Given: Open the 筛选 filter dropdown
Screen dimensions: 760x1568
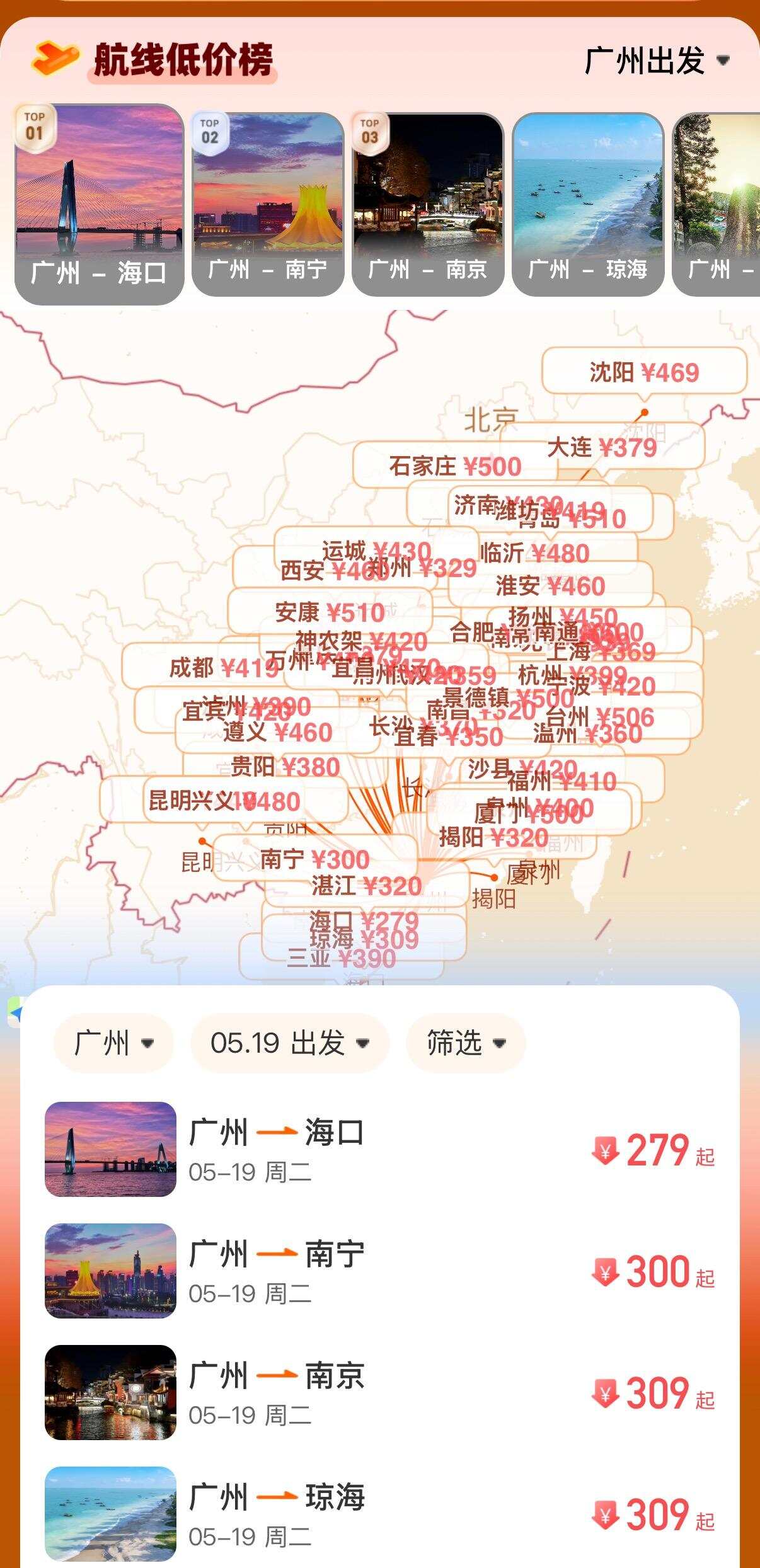Looking at the screenshot, I should pos(466,1043).
